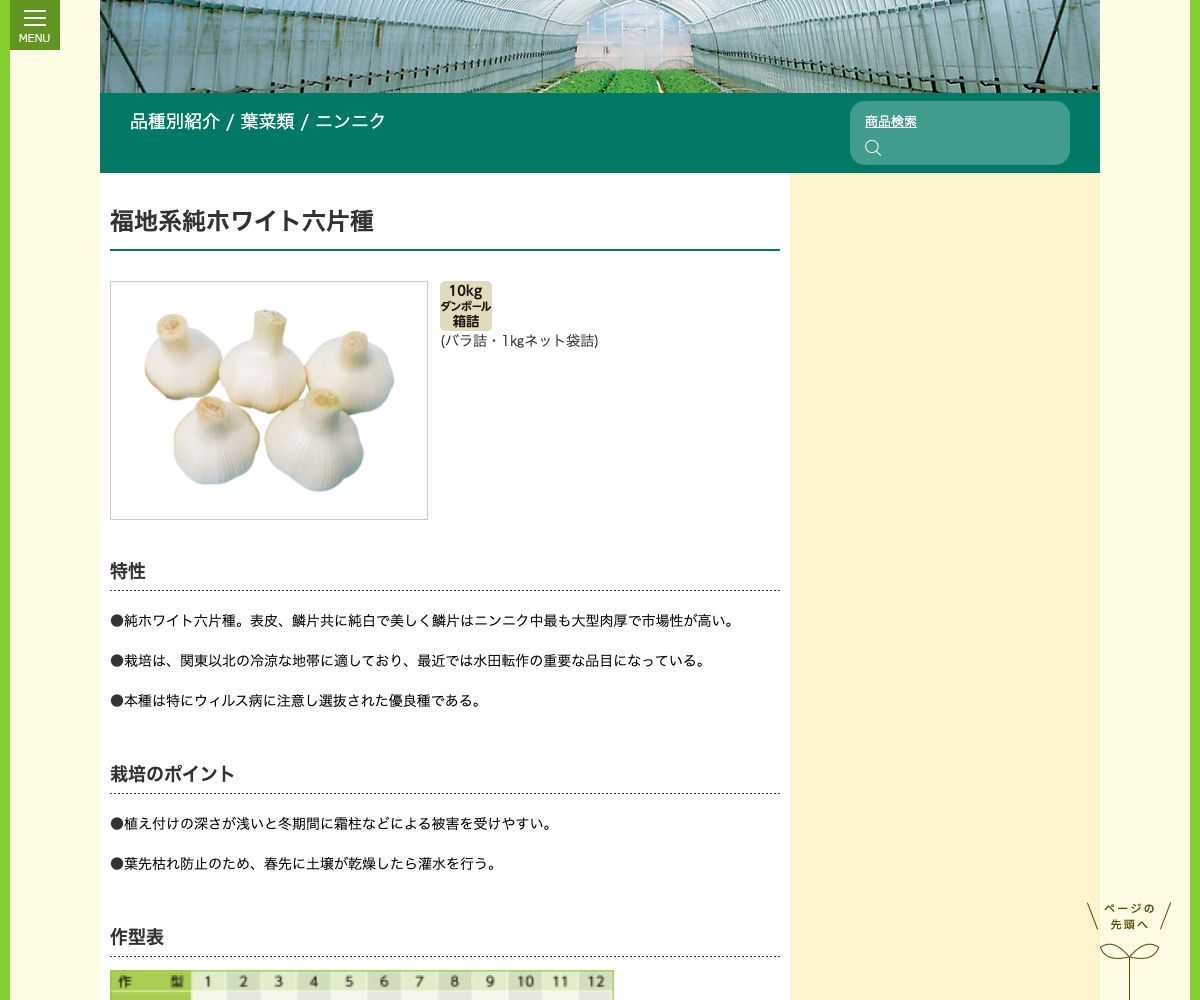
Task: Tap the 商品検索 link
Action: 890,121
